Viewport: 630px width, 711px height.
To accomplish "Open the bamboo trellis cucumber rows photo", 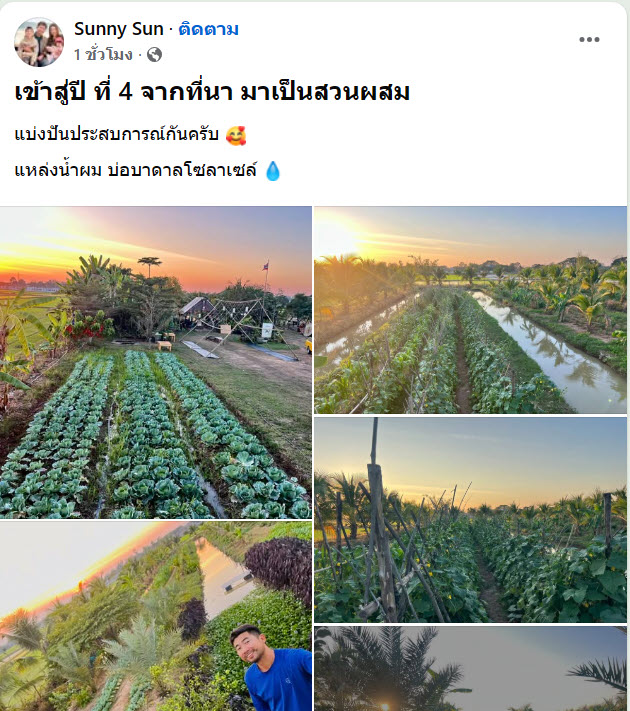I will pos(470,520).
